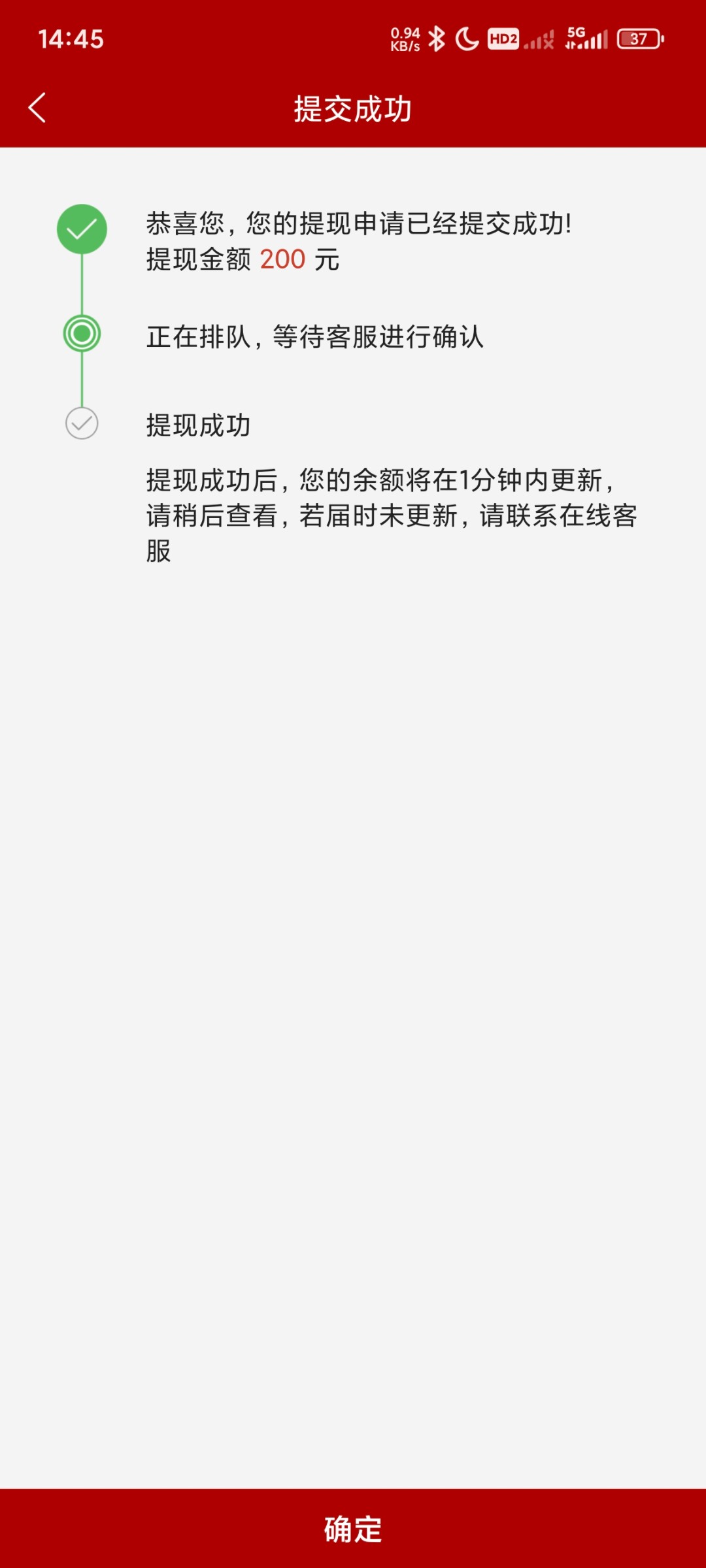Tap the 14:45 clock in status bar

pyautogui.click(x=70, y=39)
